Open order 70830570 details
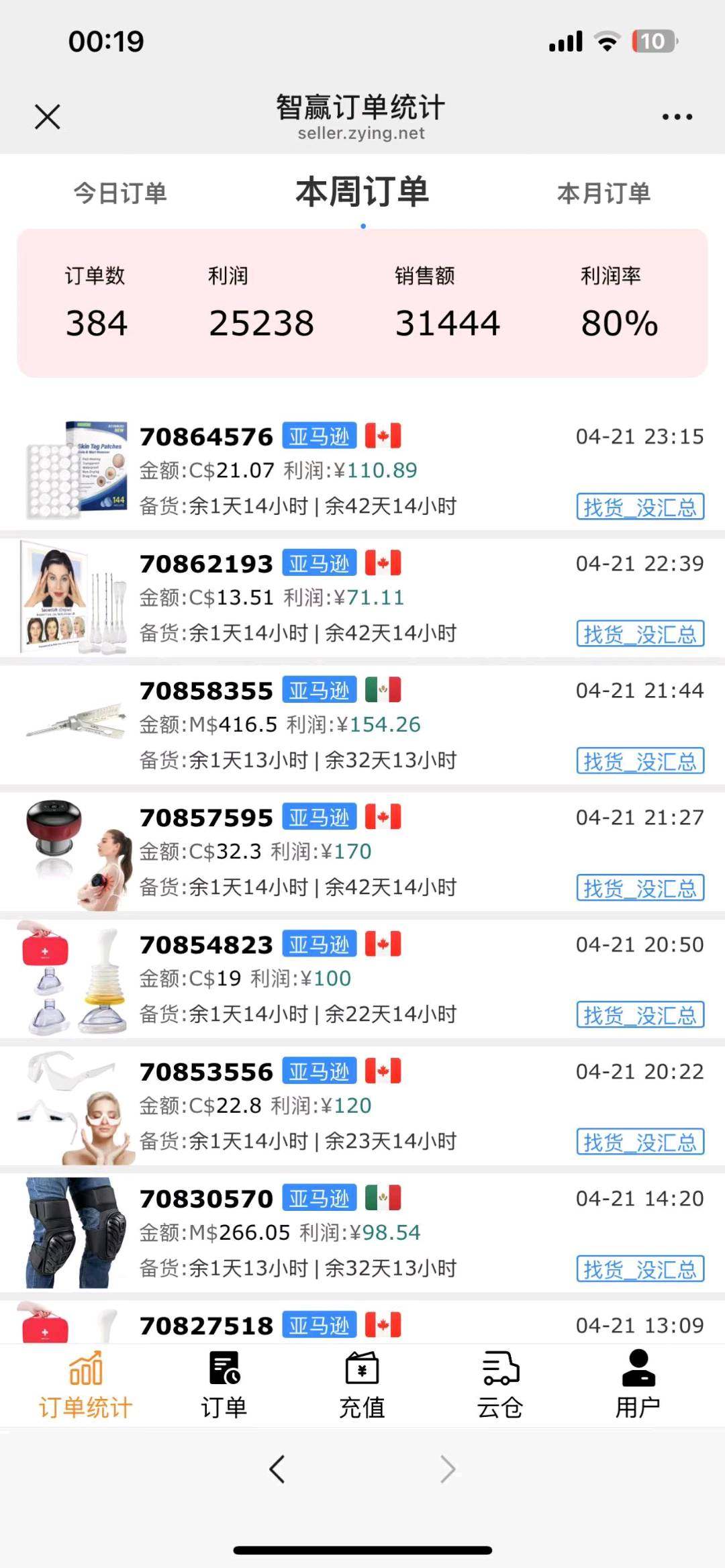Image resolution: width=725 pixels, height=1568 pixels. point(206,1199)
